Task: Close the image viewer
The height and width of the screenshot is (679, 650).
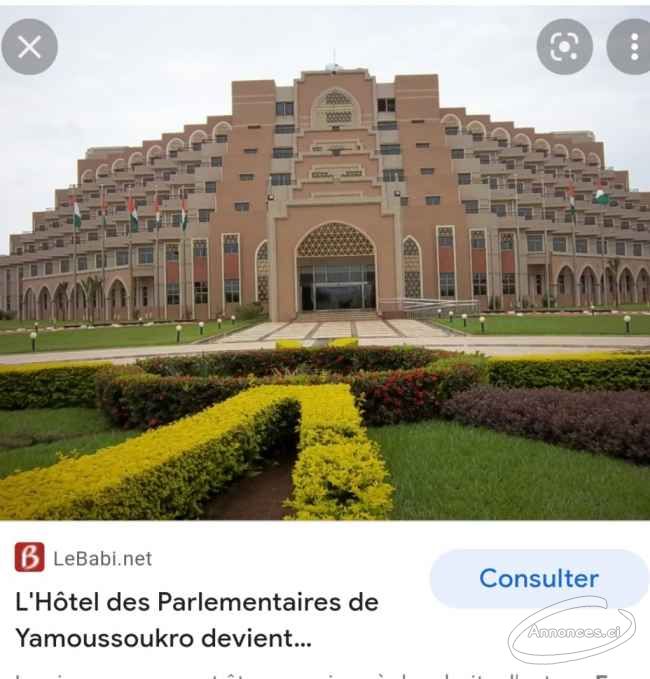Action: point(29,47)
